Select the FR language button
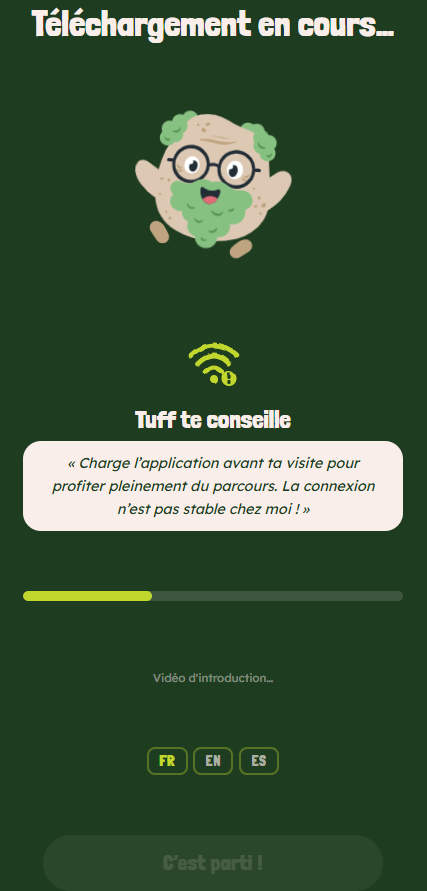Screen dimensions: 427x891 coord(167,761)
